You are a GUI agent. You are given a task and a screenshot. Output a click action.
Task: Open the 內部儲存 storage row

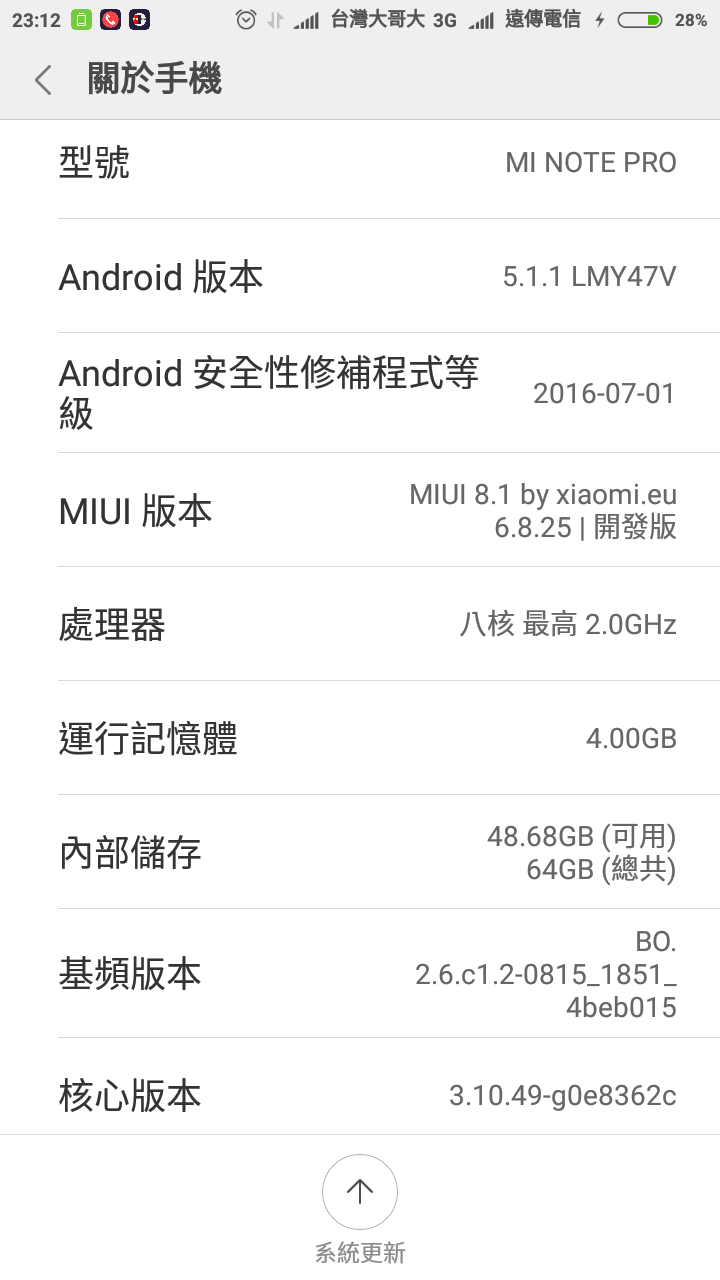[x=360, y=852]
